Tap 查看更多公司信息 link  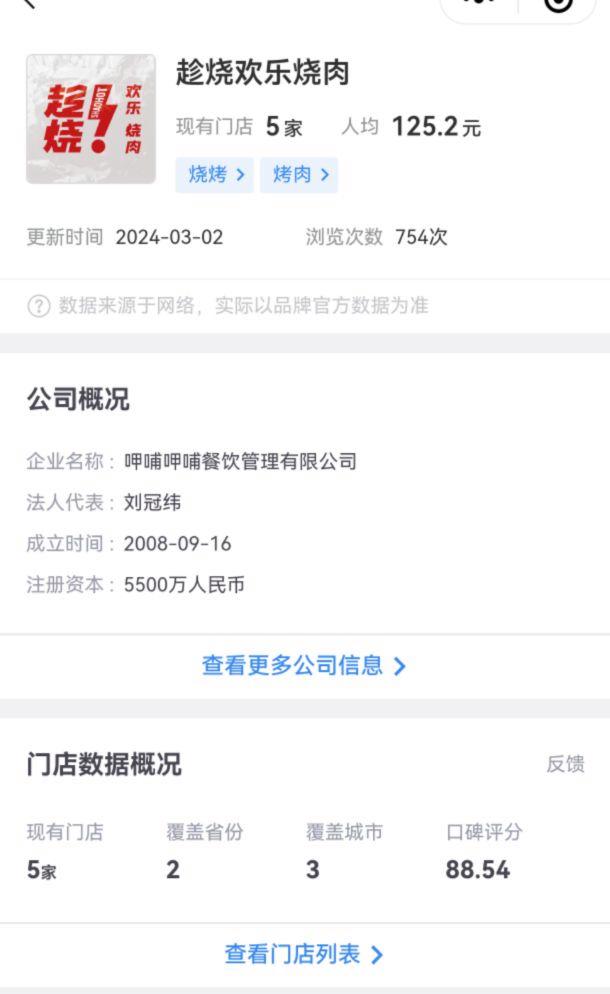coord(304,666)
